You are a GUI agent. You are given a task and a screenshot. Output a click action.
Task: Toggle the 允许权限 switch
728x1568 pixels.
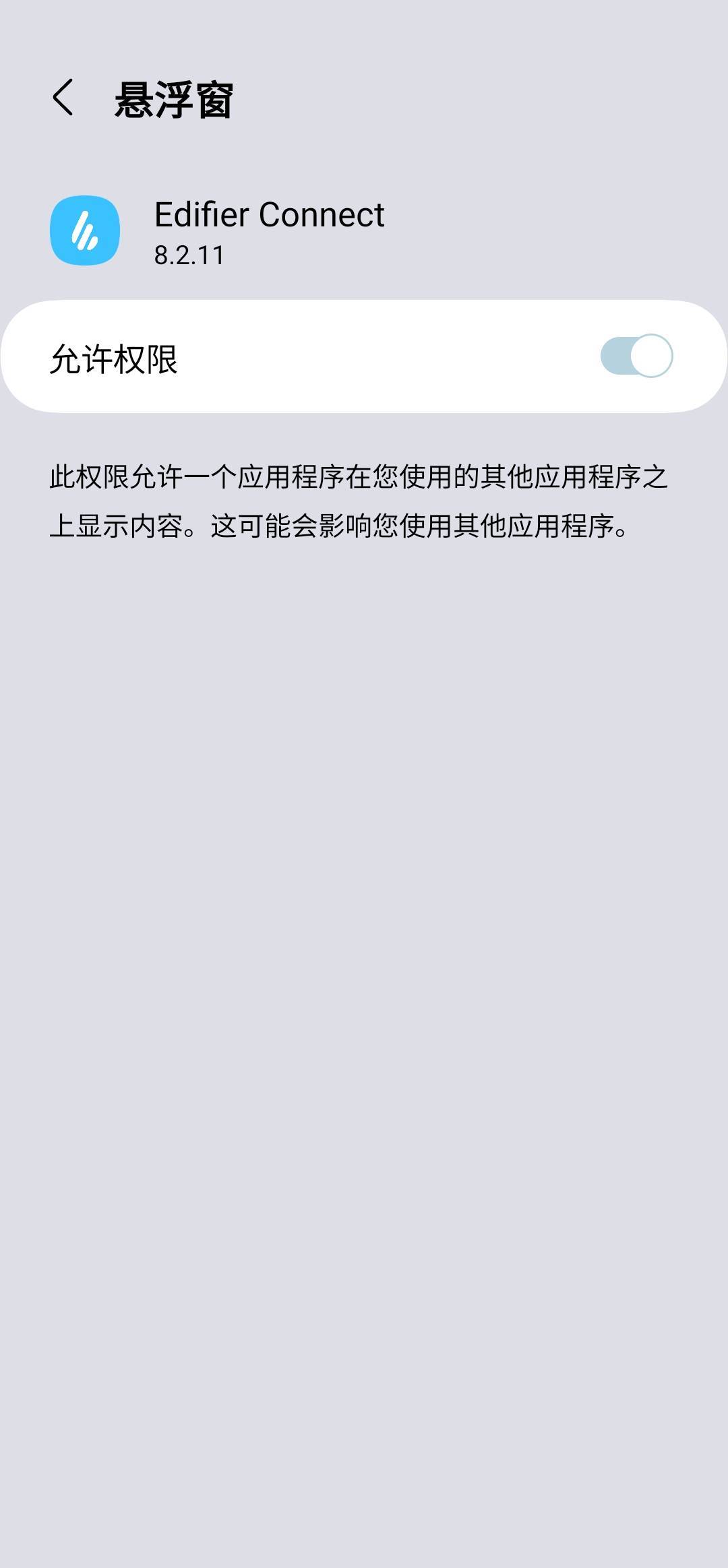pyautogui.click(x=636, y=356)
